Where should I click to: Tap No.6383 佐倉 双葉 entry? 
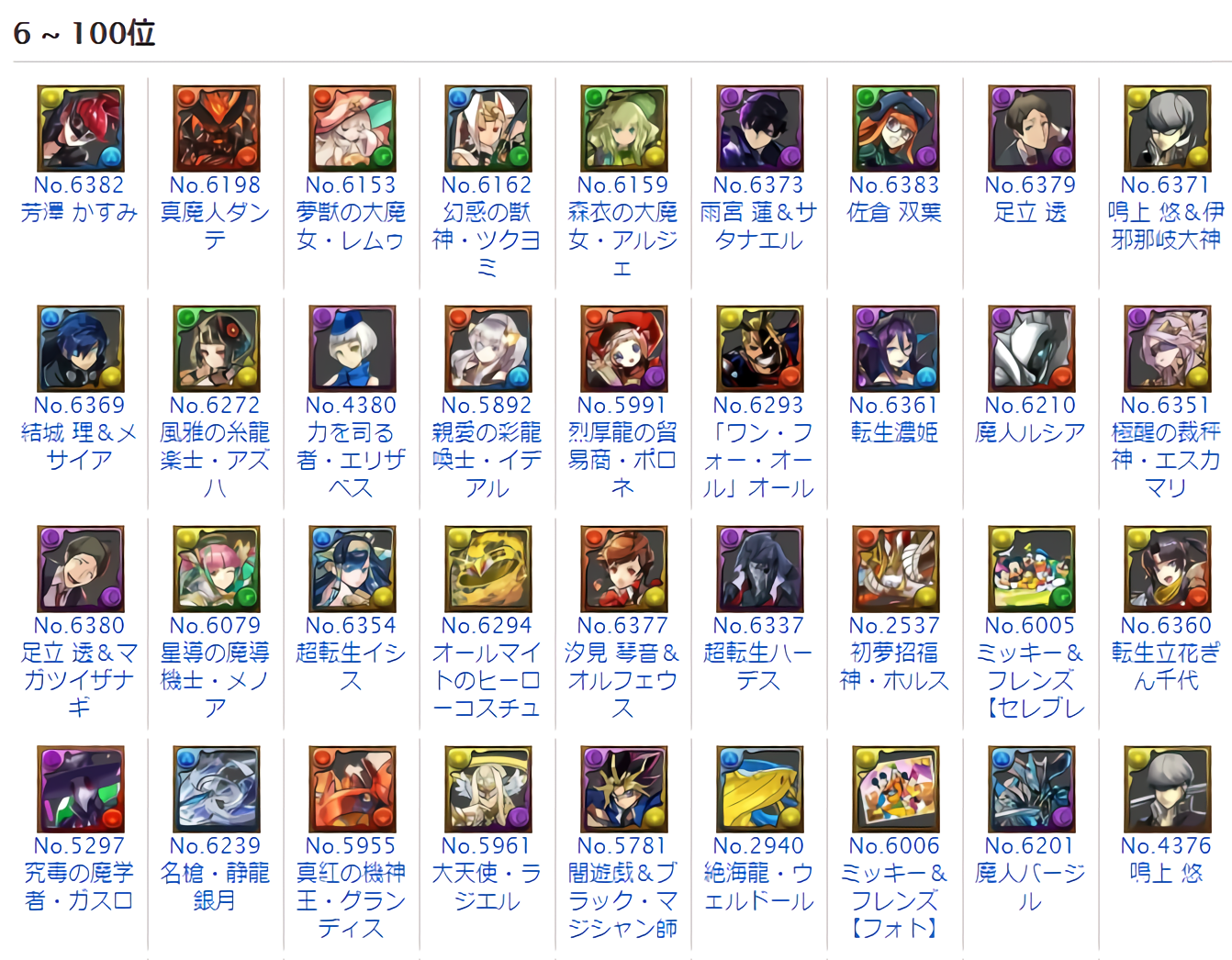894,128
